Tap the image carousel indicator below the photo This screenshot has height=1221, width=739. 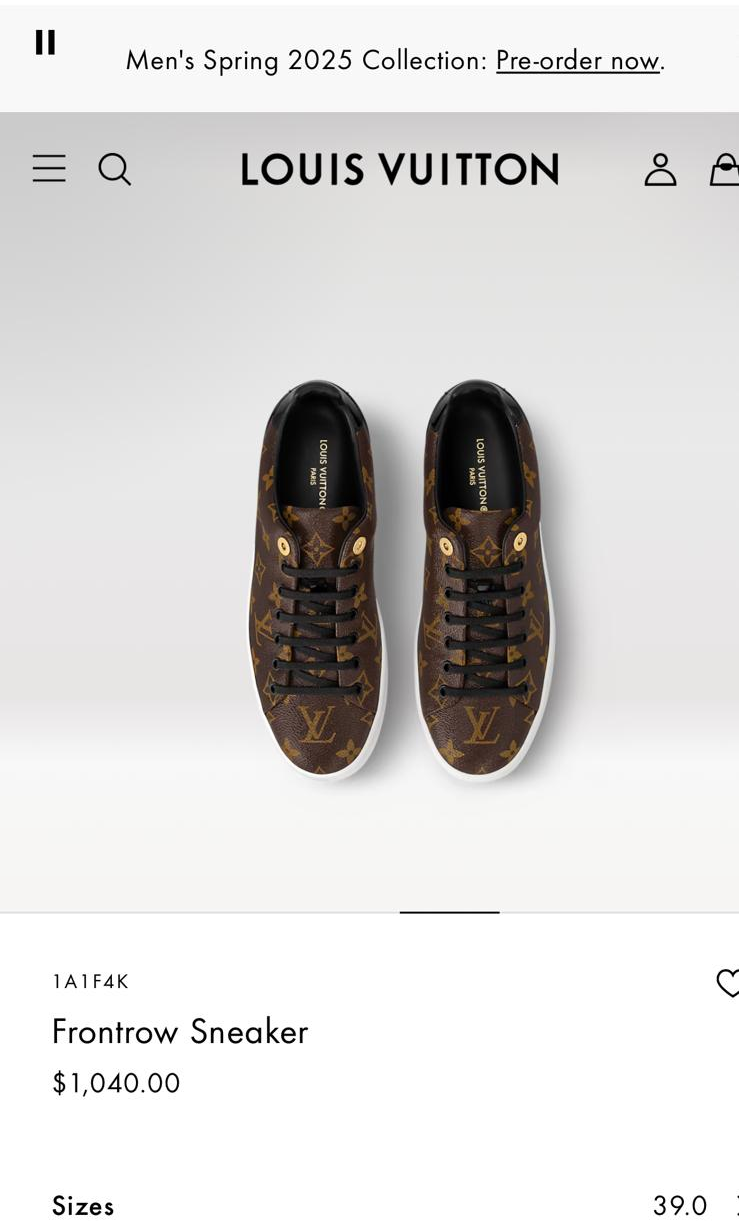448,912
